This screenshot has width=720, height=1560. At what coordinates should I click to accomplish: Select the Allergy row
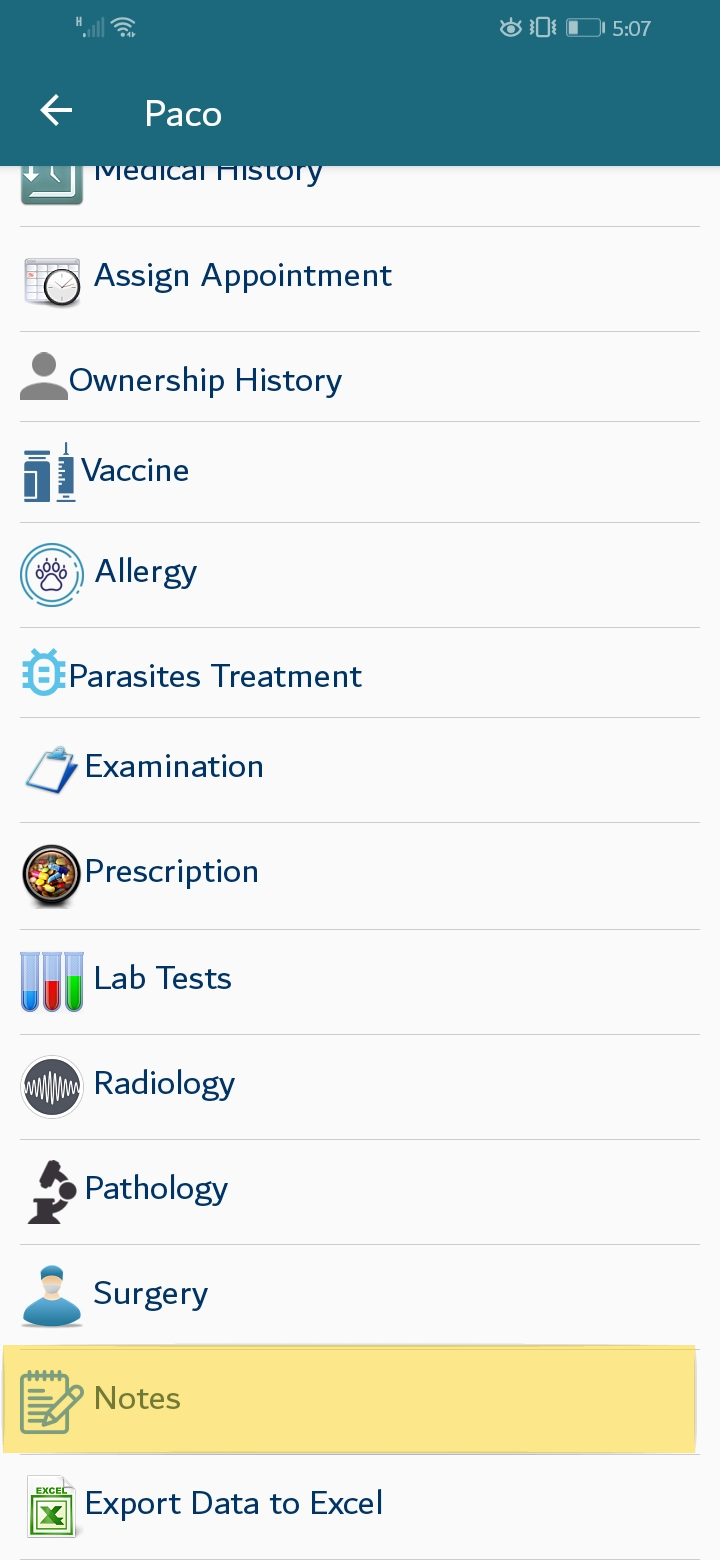click(360, 575)
